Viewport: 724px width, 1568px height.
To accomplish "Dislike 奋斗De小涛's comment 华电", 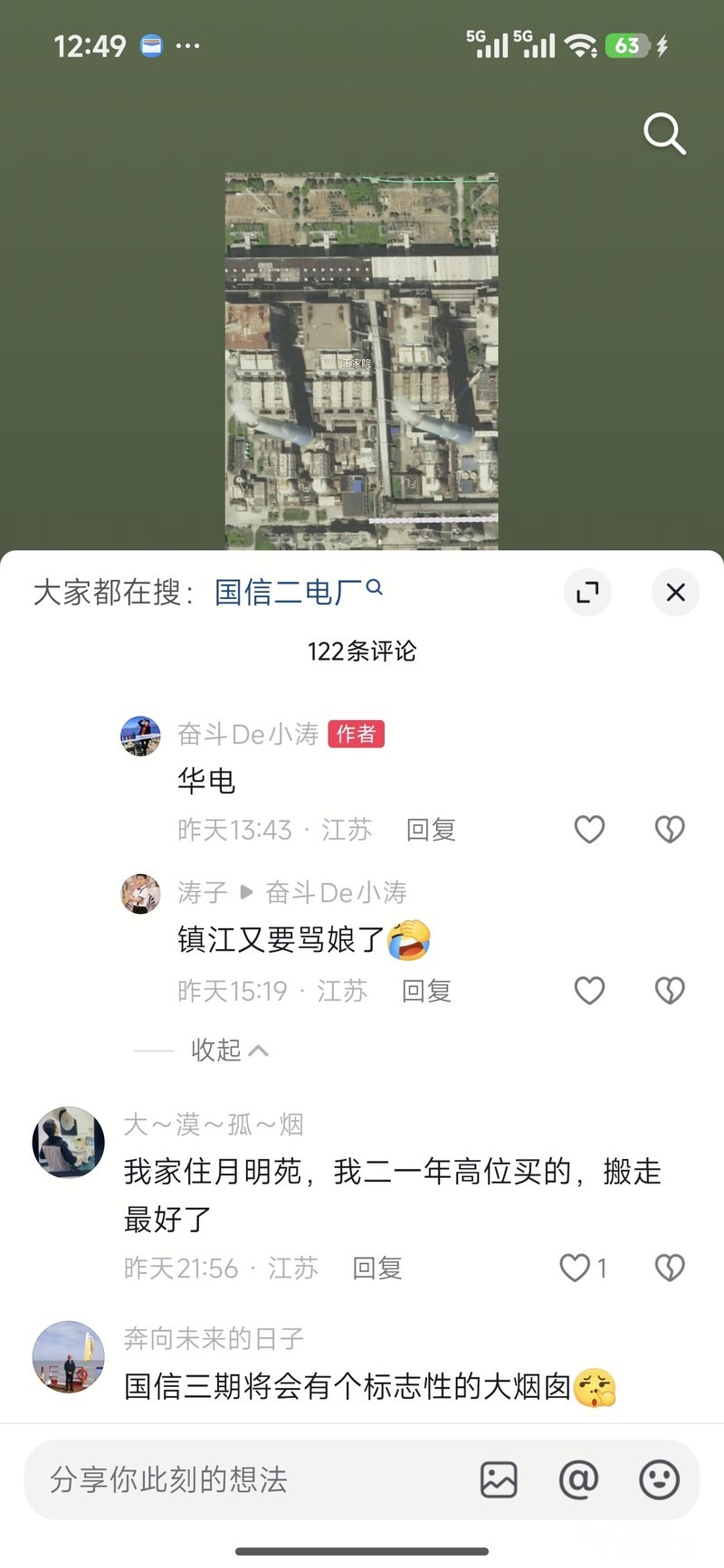I will [x=670, y=829].
